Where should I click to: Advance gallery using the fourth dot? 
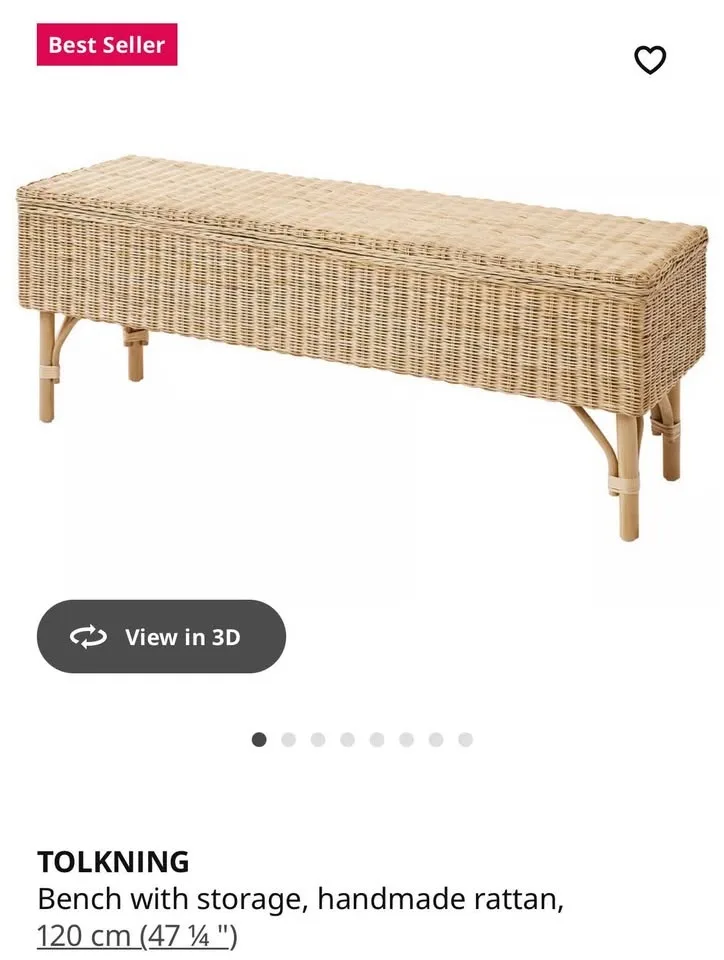pos(348,739)
